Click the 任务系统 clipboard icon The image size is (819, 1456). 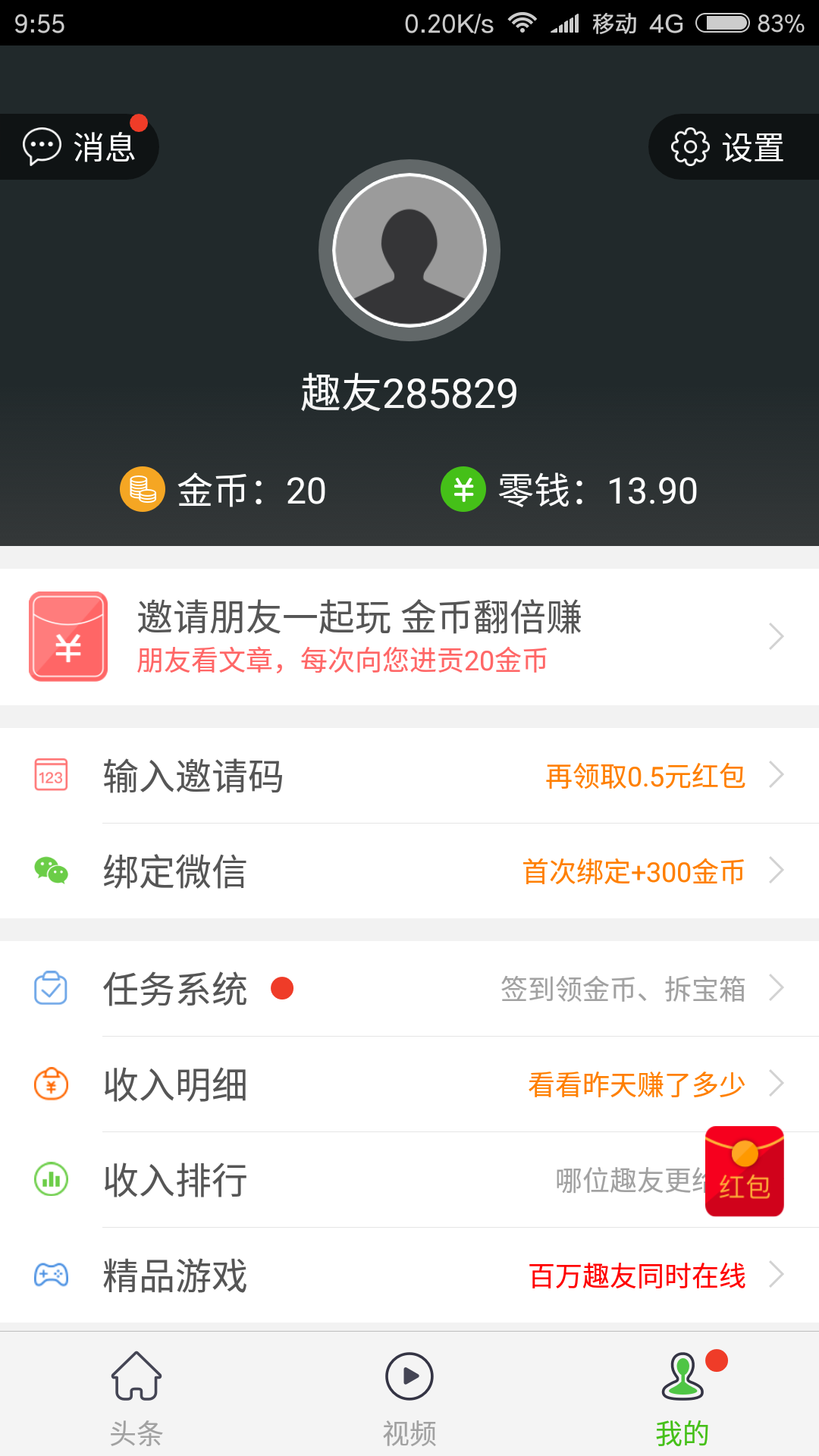point(49,988)
